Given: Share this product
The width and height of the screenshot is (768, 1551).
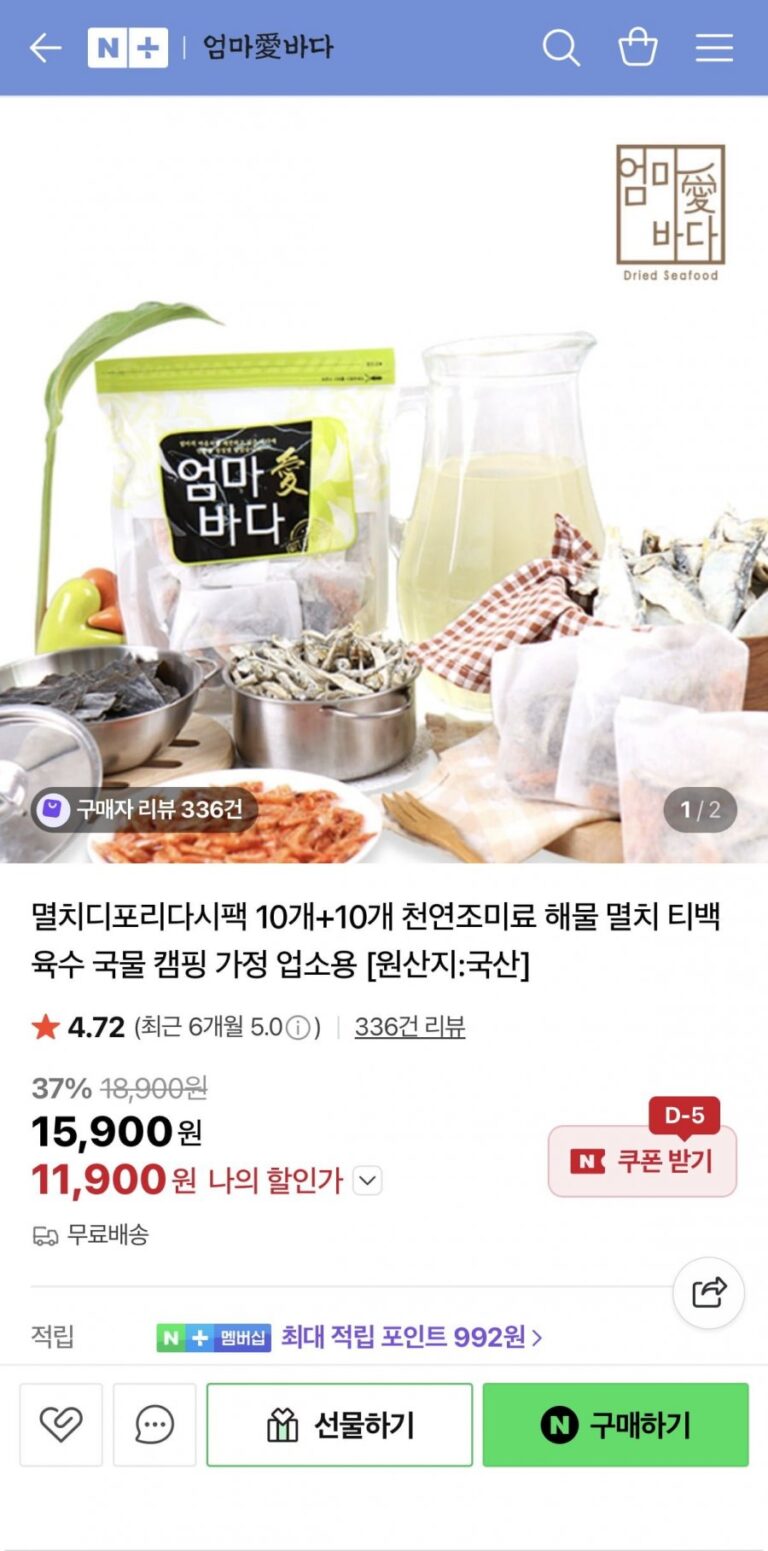Looking at the screenshot, I should (708, 1293).
